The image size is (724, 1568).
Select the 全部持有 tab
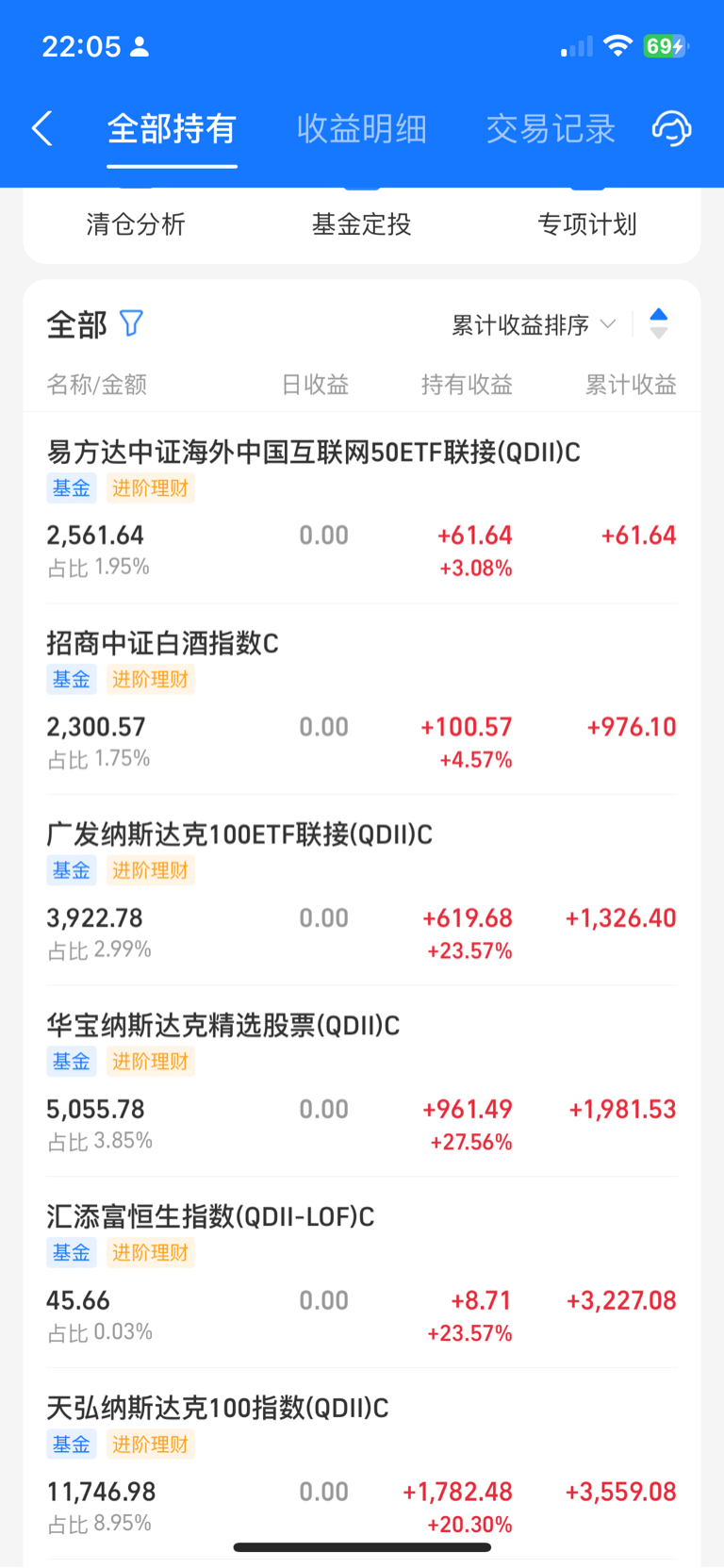(172, 128)
